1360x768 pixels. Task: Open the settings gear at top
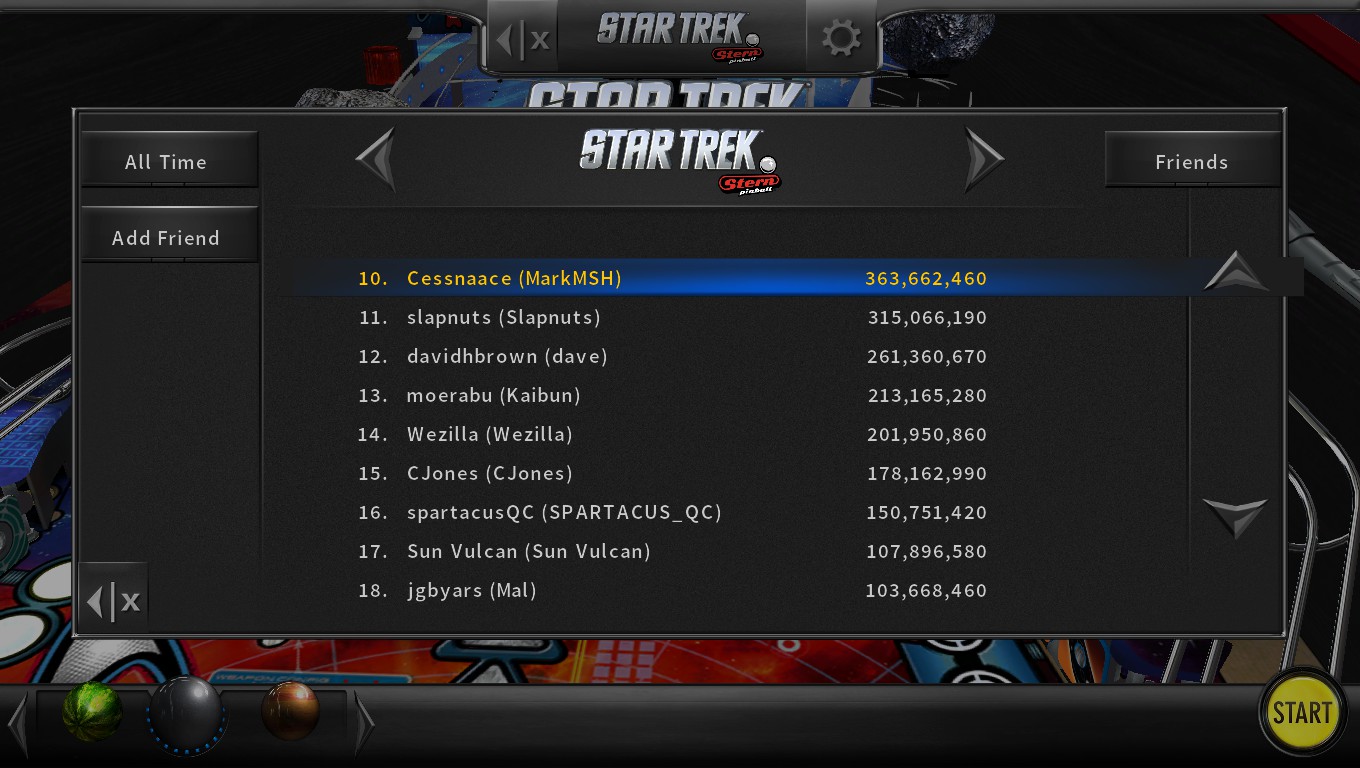click(841, 39)
